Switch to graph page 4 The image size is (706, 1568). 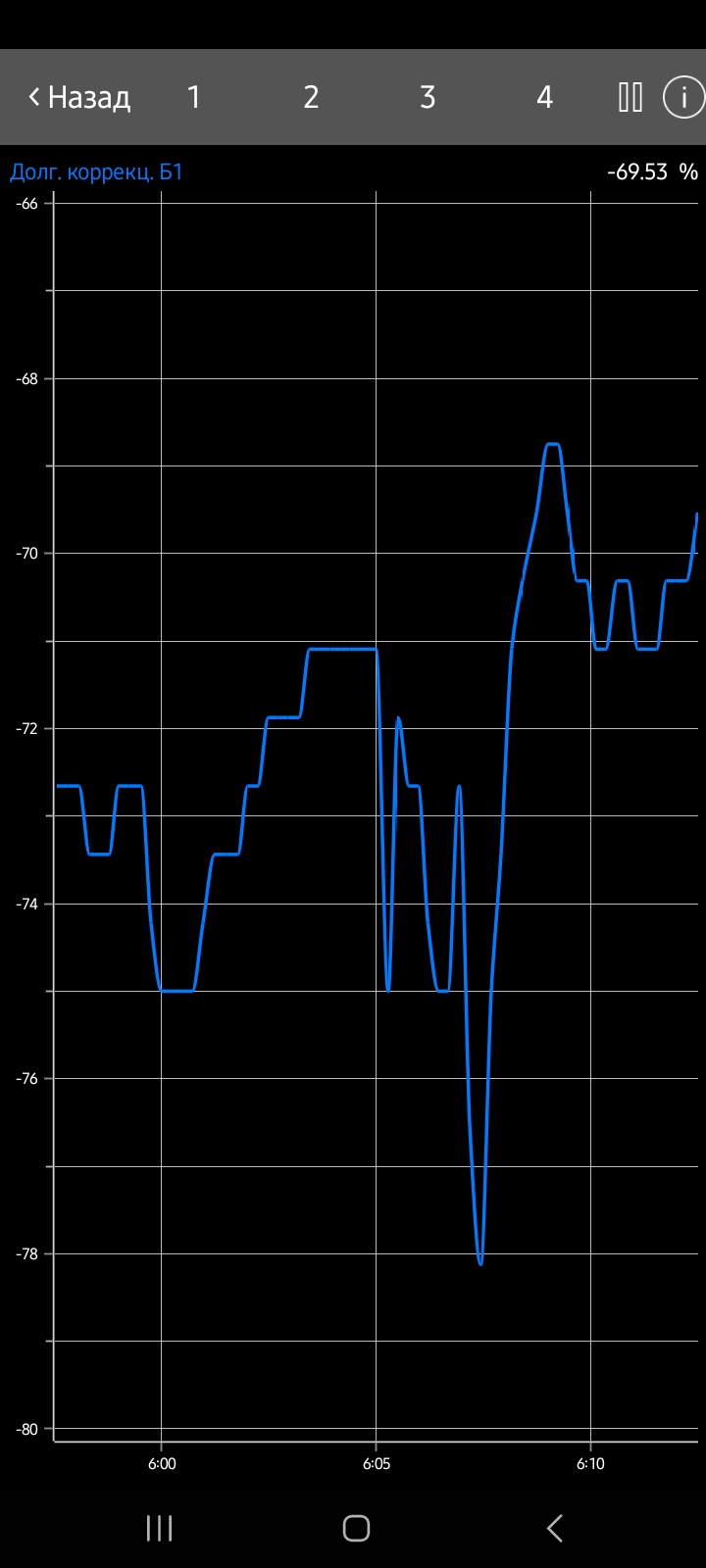(544, 97)
